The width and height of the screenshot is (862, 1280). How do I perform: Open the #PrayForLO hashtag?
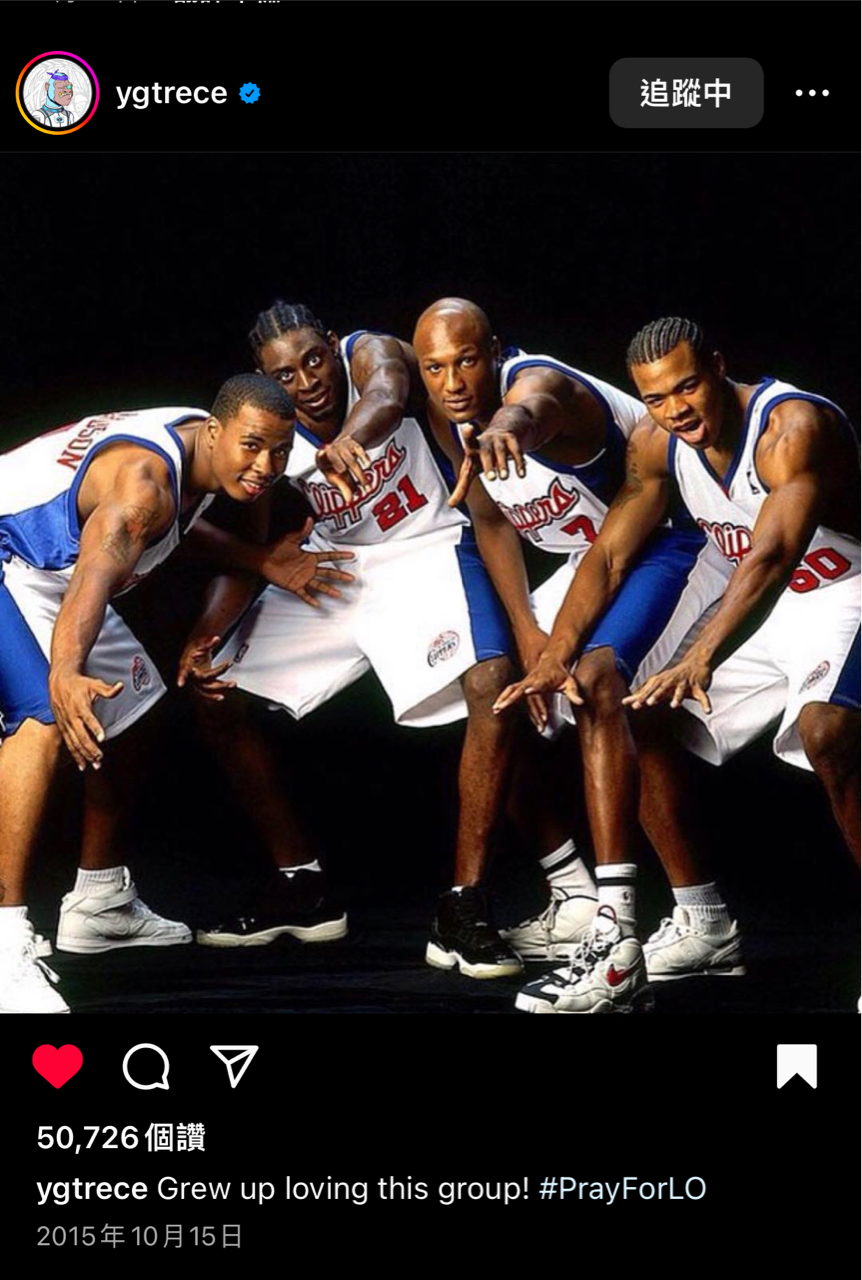point(622,1189)
